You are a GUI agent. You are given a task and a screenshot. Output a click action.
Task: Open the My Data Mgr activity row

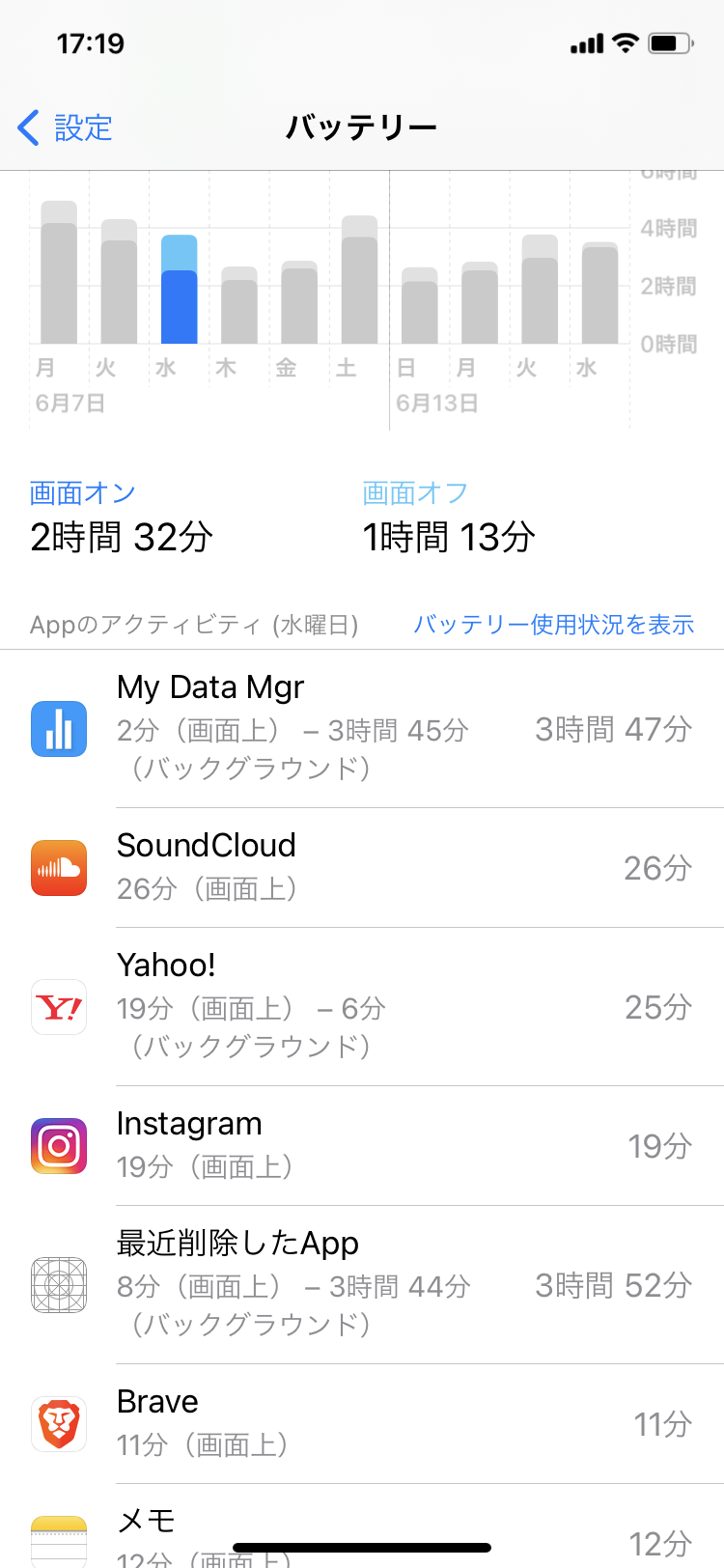[362, 728]
